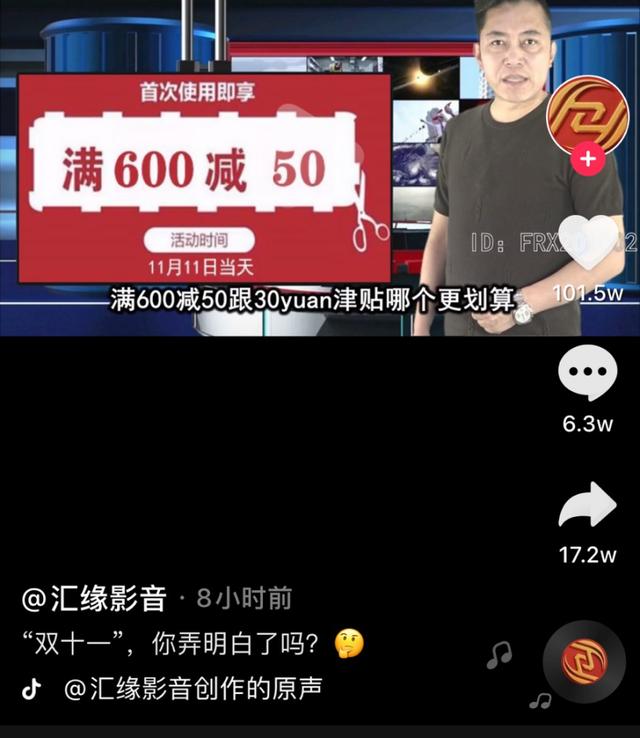Open the comments bubble
Viewport: 640px width, 738px height.
(587, 374)
